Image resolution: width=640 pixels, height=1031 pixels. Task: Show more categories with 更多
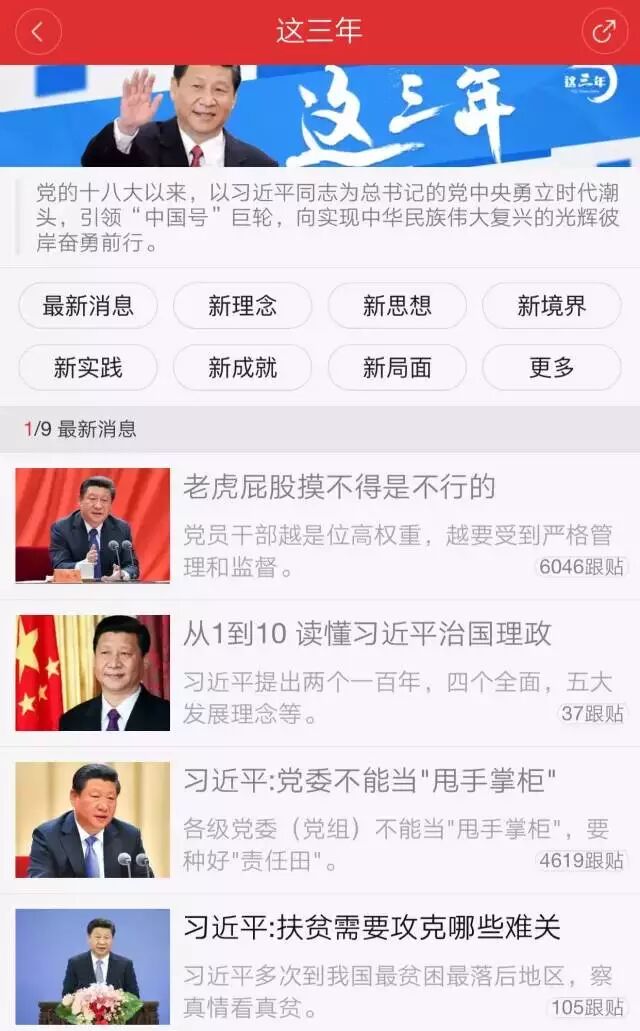click(x=551, y=368)
